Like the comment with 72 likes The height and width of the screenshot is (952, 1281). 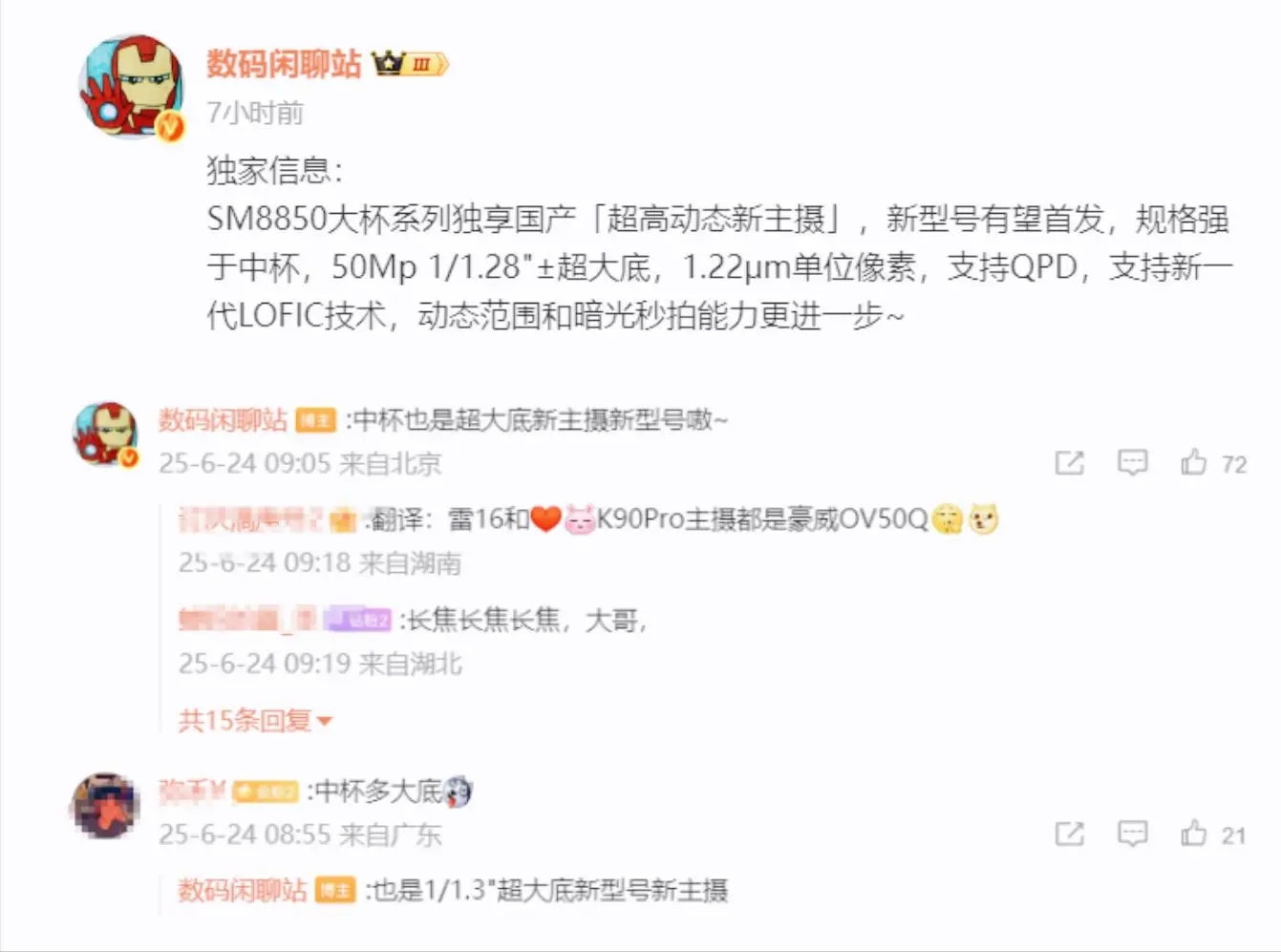[x=1193, y=463]
